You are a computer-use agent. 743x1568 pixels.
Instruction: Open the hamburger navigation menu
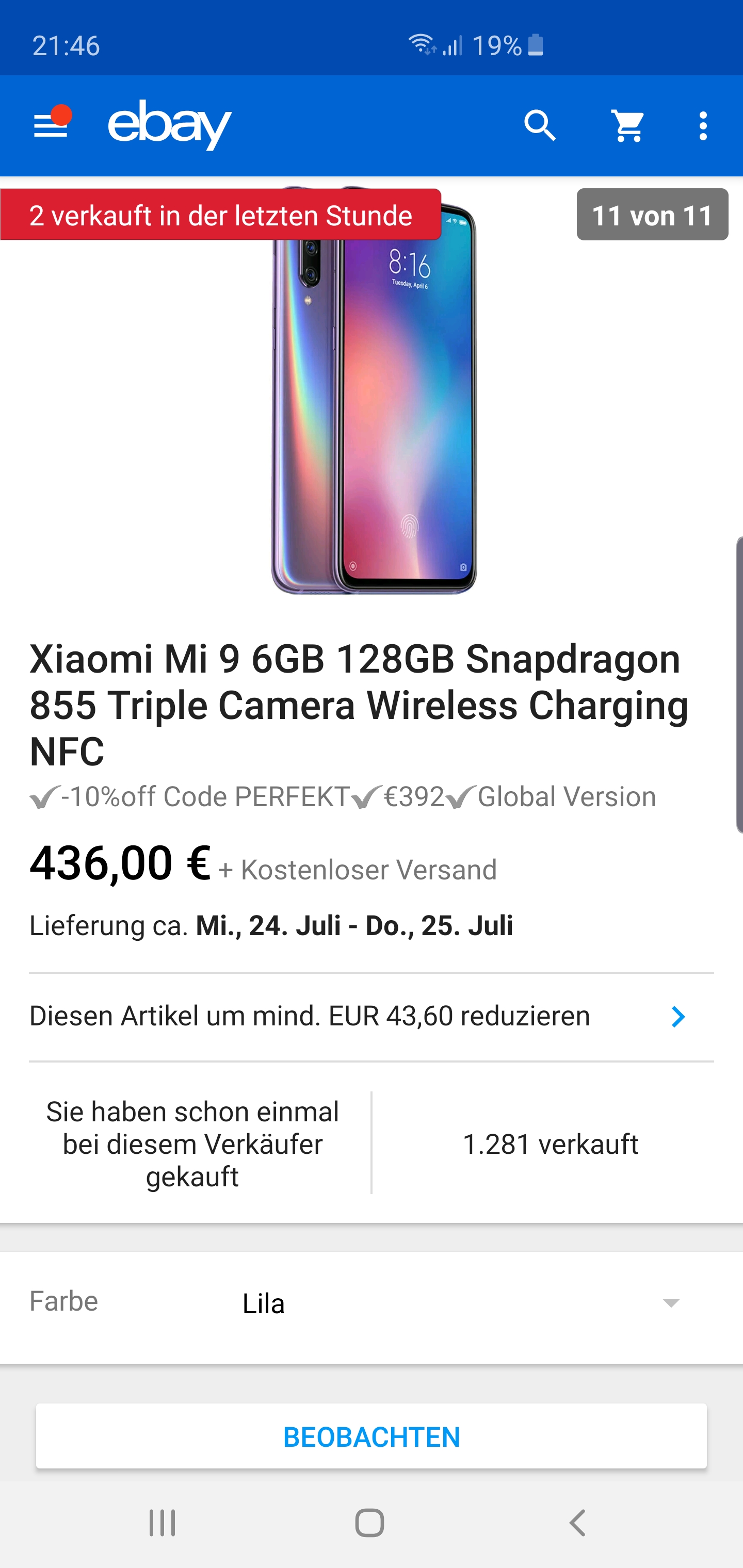pos(51,125)
